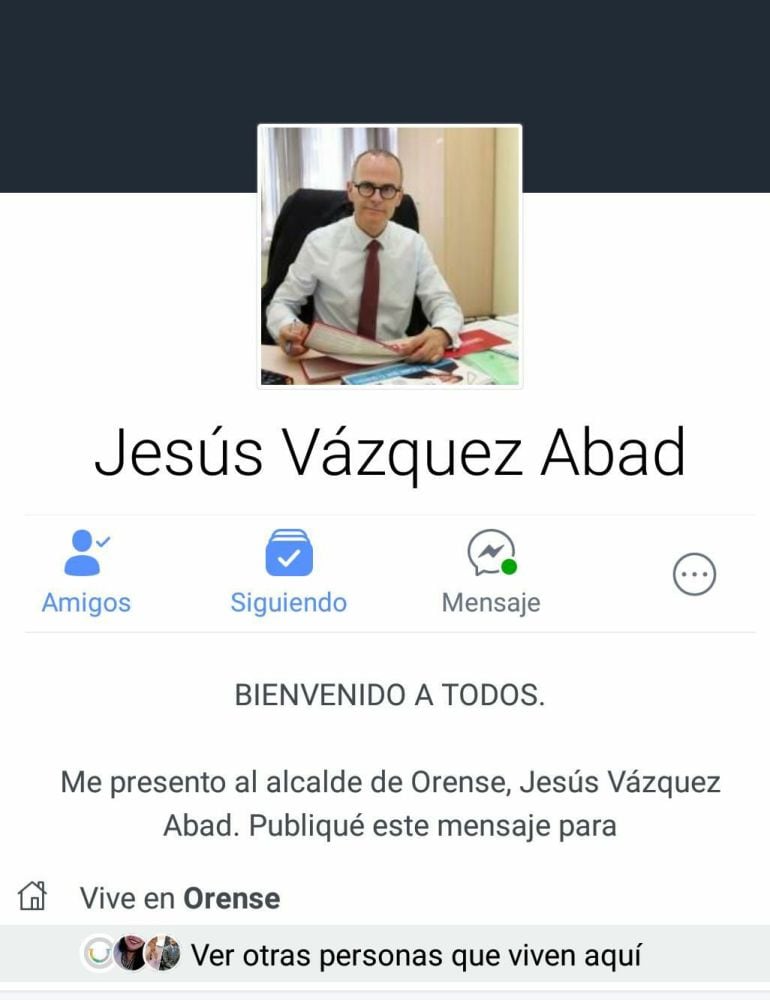Open Messenger via the Mensaje icon
770x1000 pixels.
pyautogui.click(x=491, y=550)
